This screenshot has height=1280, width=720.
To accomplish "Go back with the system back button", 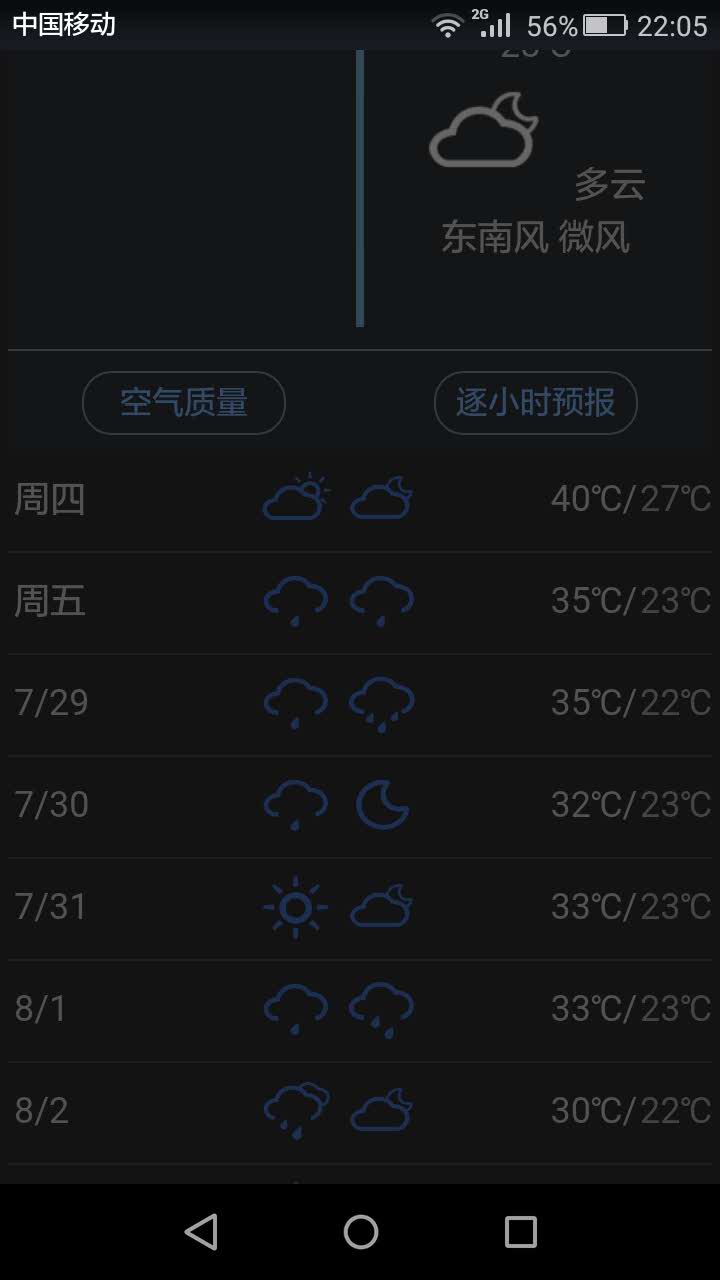I will (201, 1232).
